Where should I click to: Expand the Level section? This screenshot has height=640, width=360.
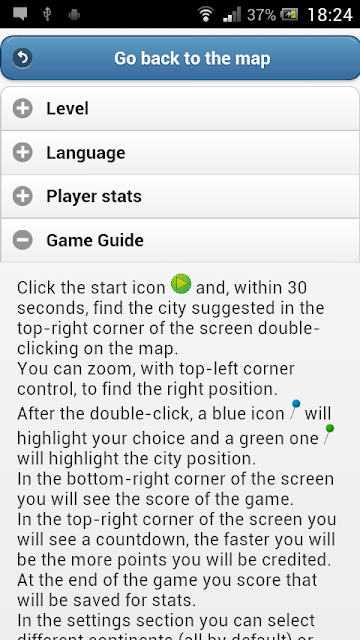(x=180, y=109)
